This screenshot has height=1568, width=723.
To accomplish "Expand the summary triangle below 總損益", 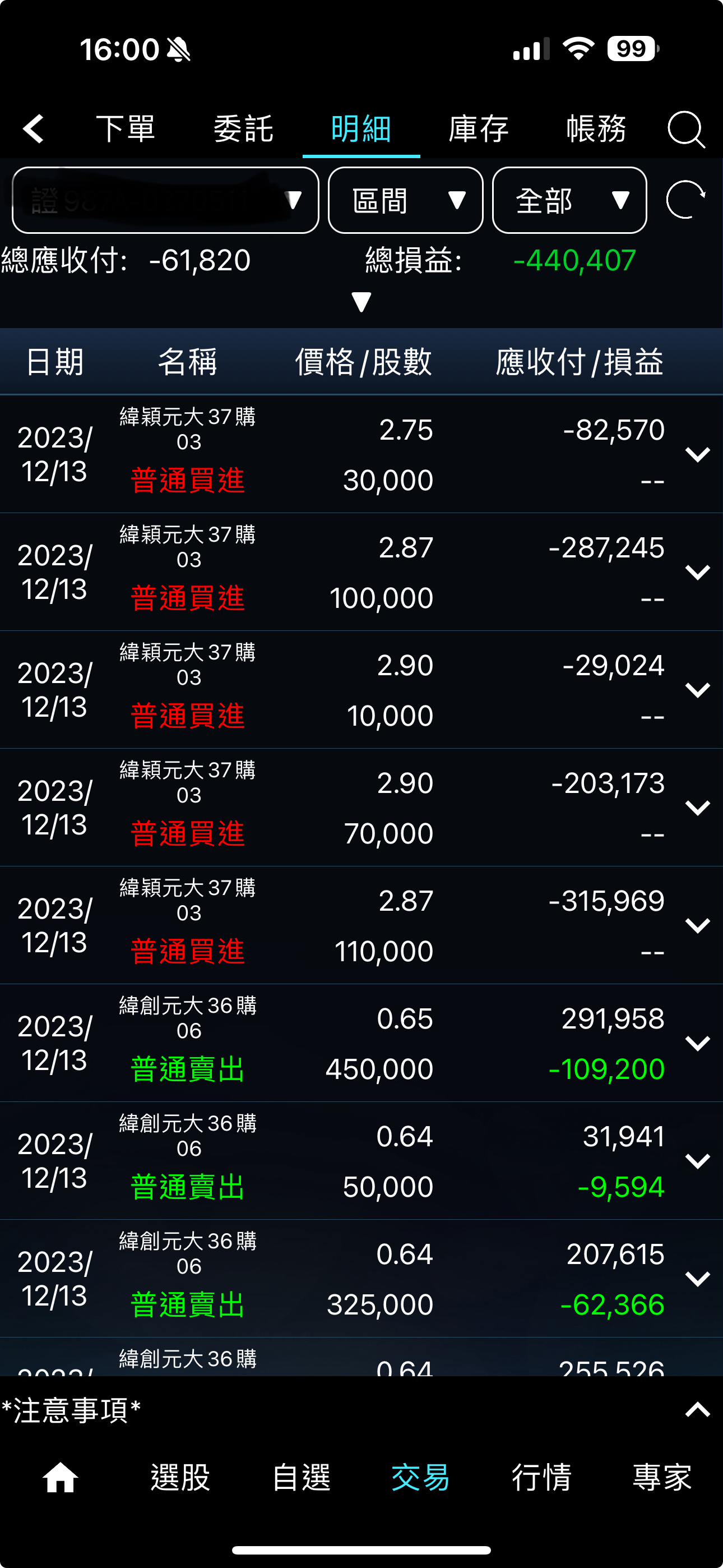I will 361,302.
